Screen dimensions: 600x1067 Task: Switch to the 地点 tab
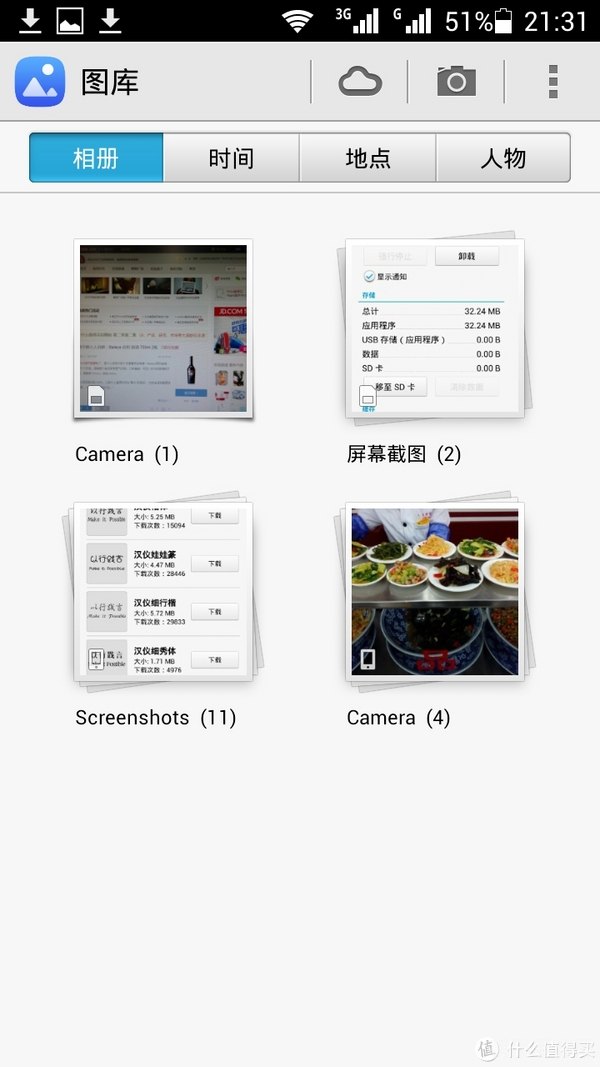tap(367, 158)
